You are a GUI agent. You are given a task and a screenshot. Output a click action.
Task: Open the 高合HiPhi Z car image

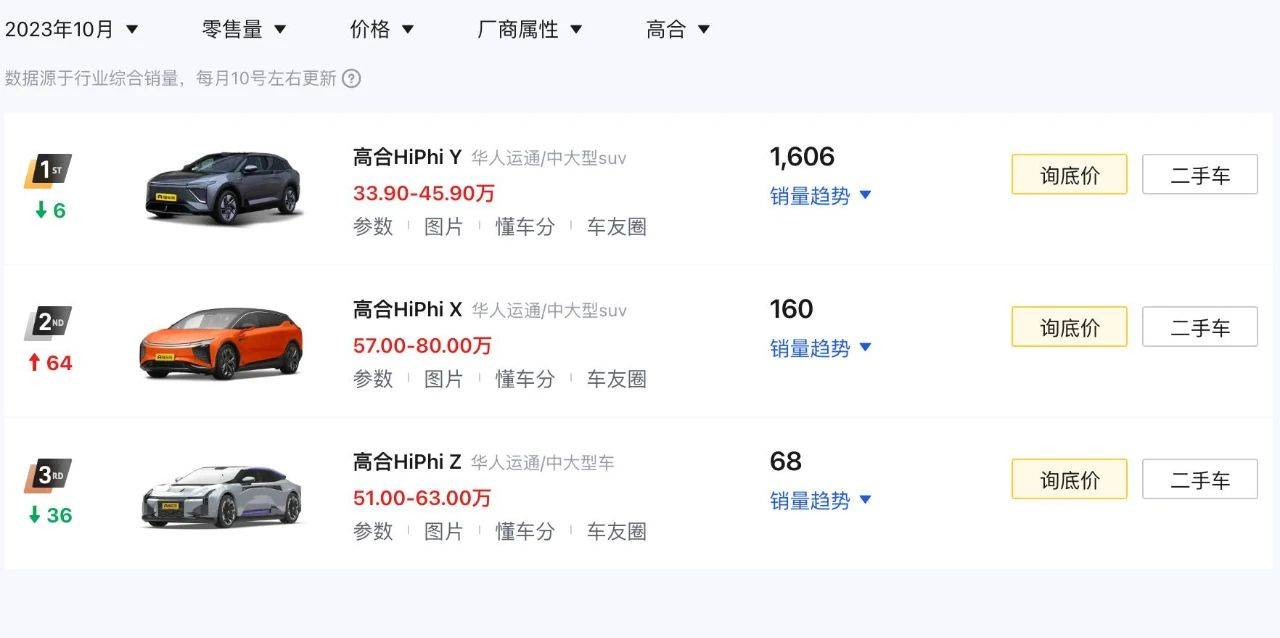pos(221,495)
